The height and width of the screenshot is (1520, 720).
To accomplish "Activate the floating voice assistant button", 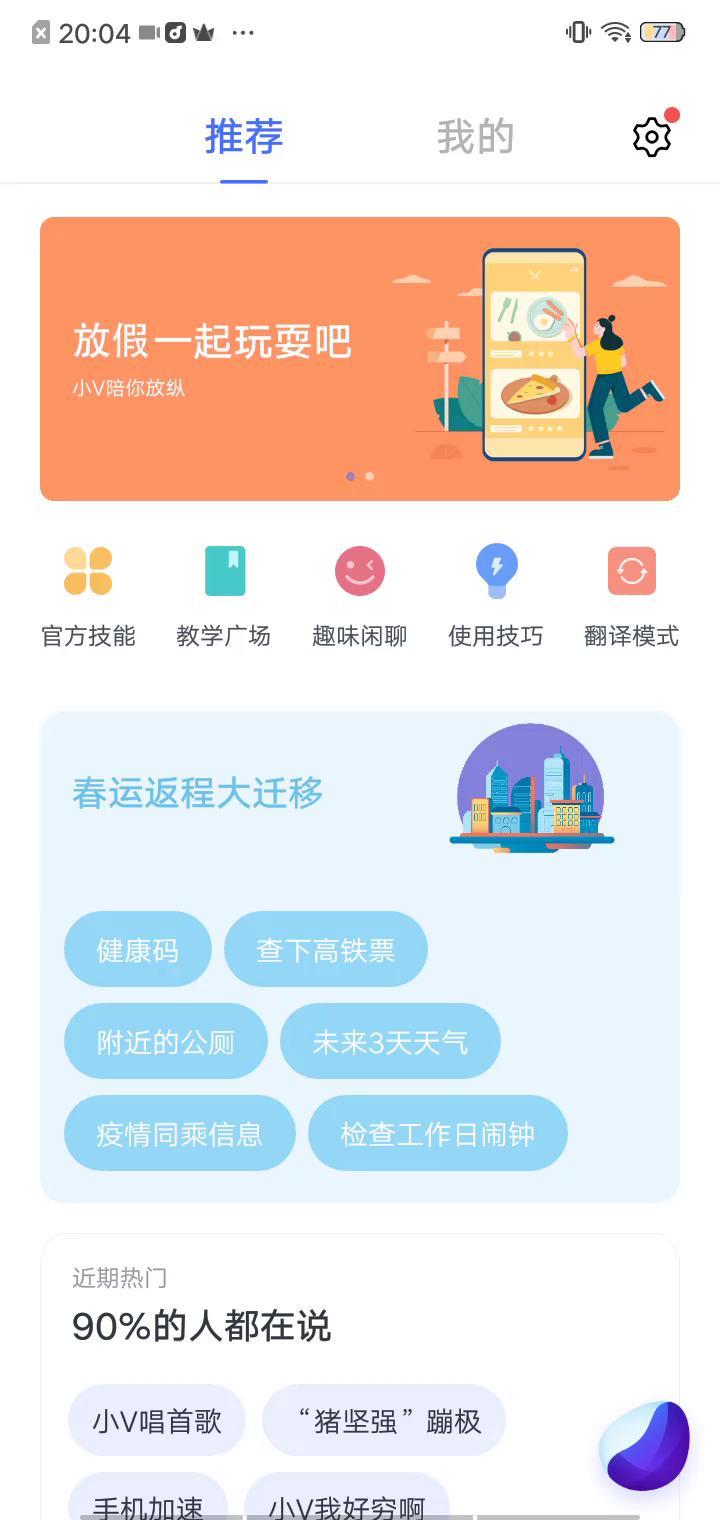I will 645,1445.
